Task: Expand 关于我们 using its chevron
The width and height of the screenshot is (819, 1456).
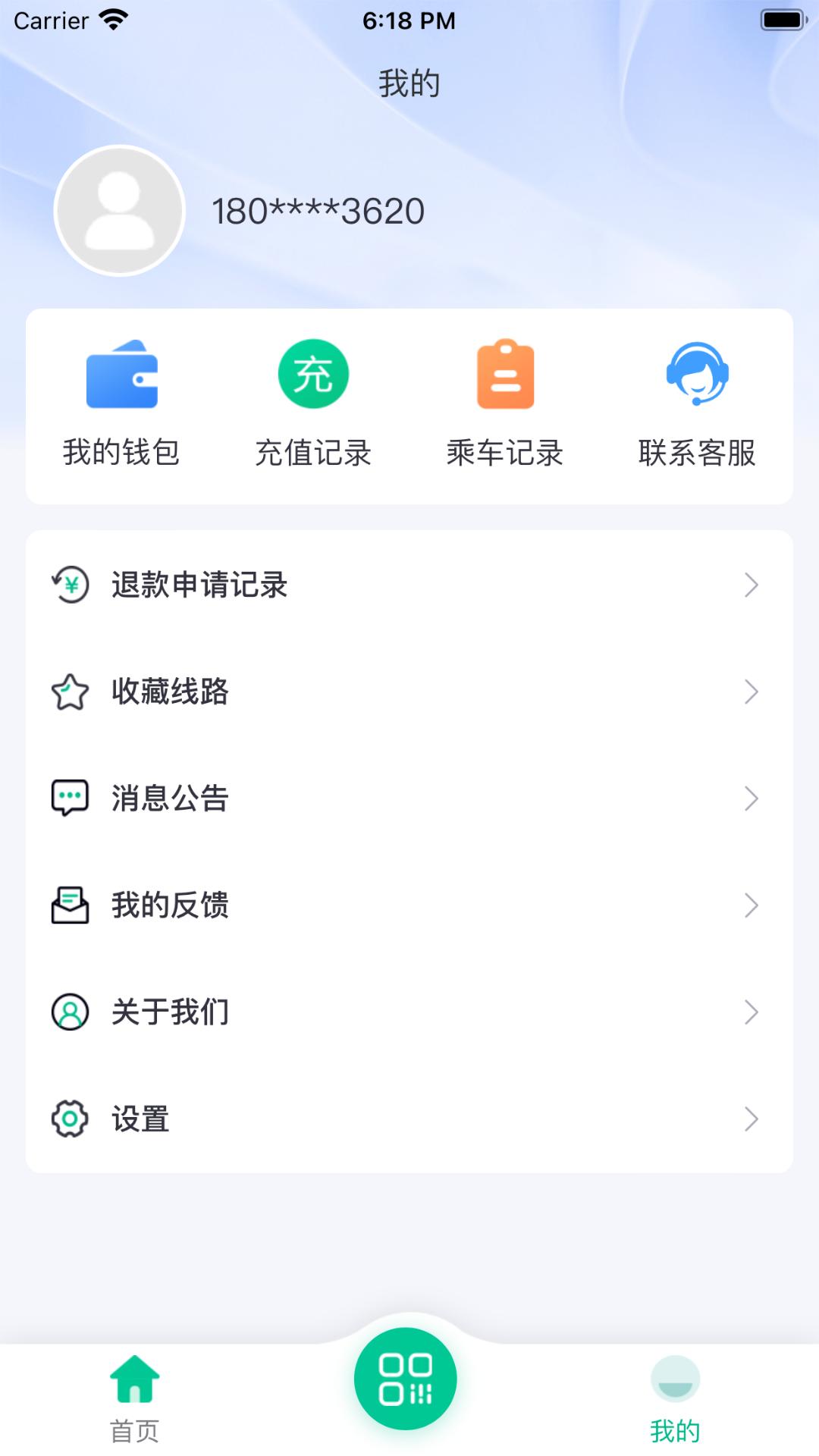Action: (752, 1012)
